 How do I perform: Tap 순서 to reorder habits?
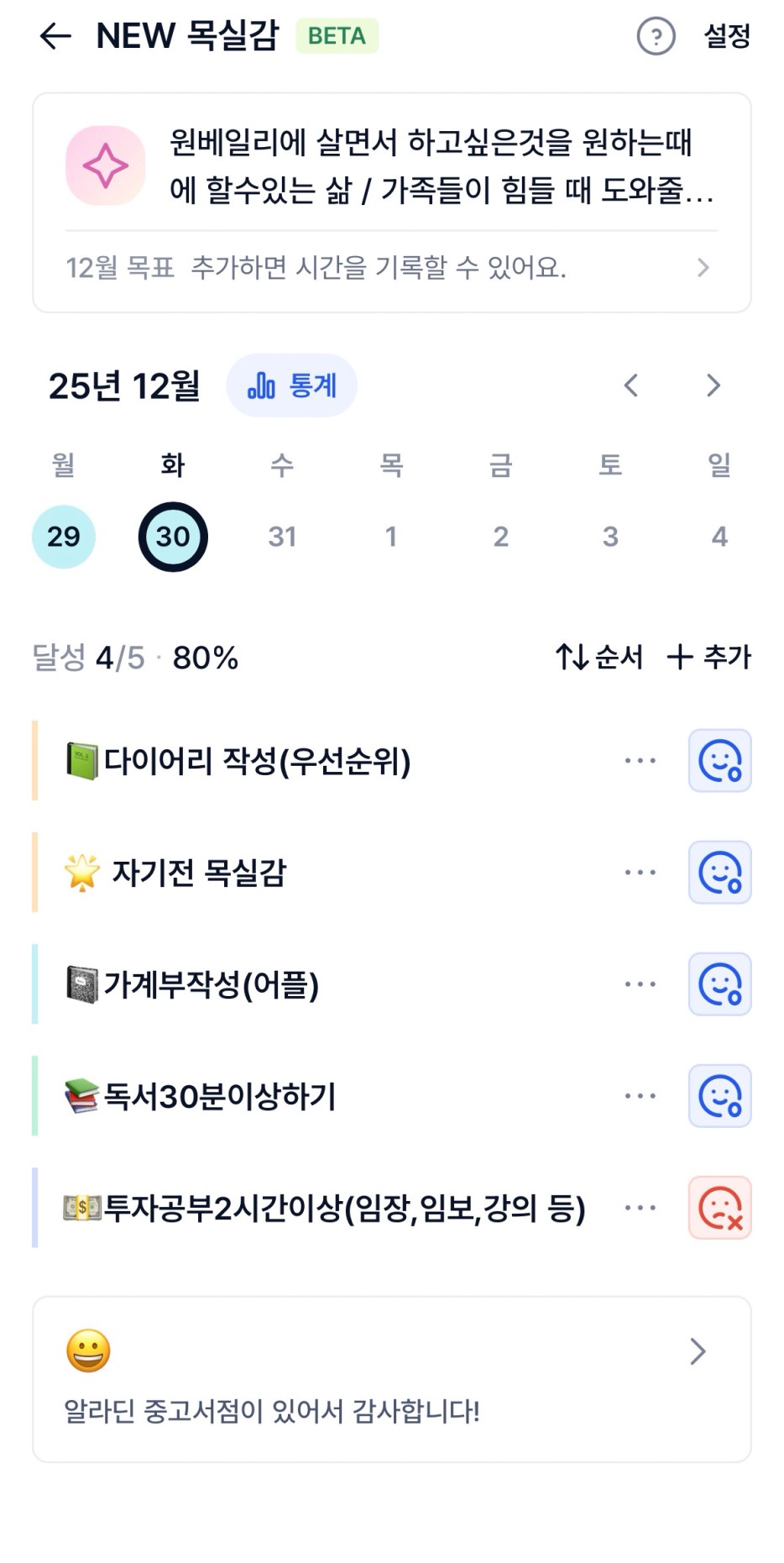click(x=599, y=657)
